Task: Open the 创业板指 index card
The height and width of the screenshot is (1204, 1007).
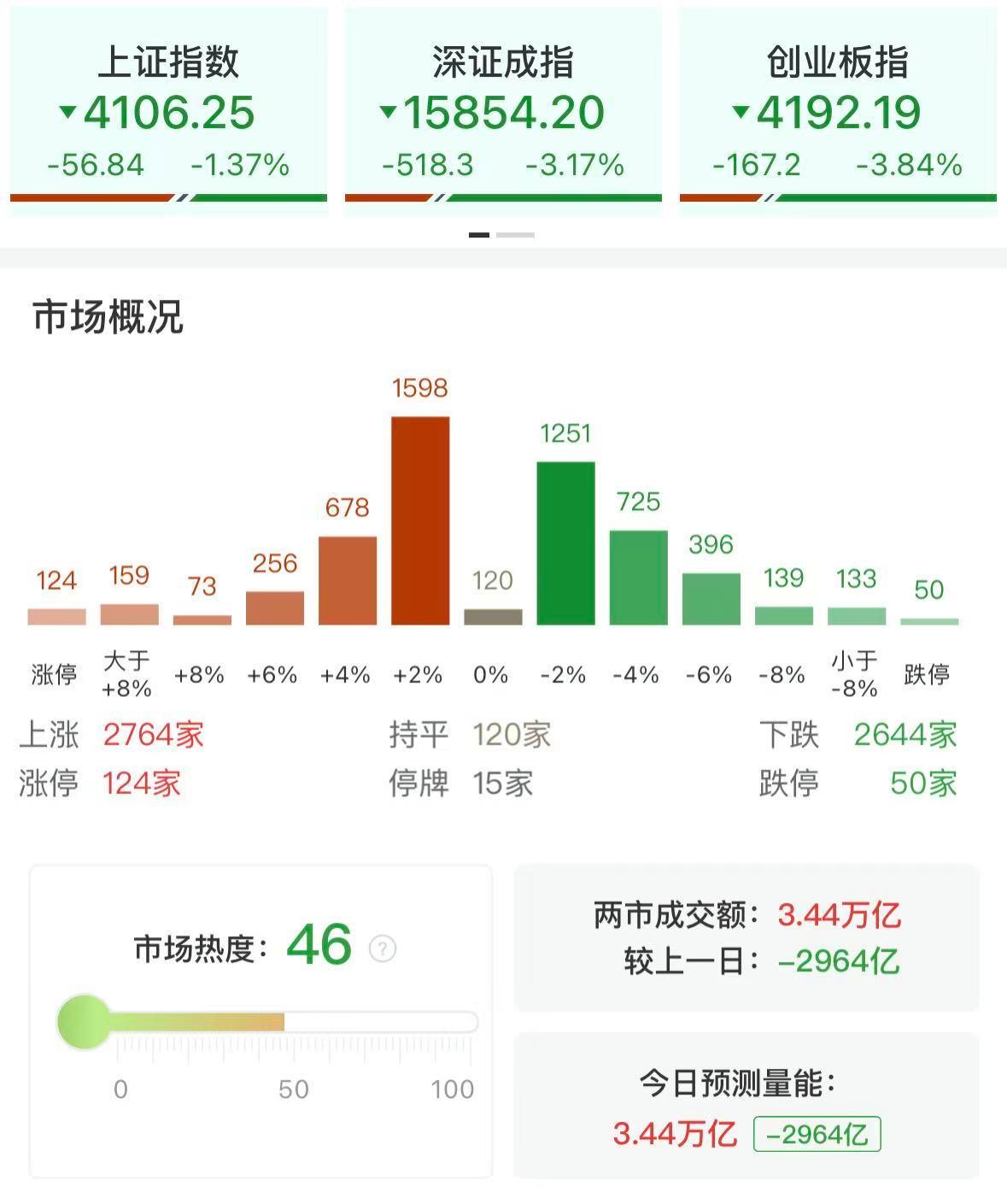Action: (838, 110)
